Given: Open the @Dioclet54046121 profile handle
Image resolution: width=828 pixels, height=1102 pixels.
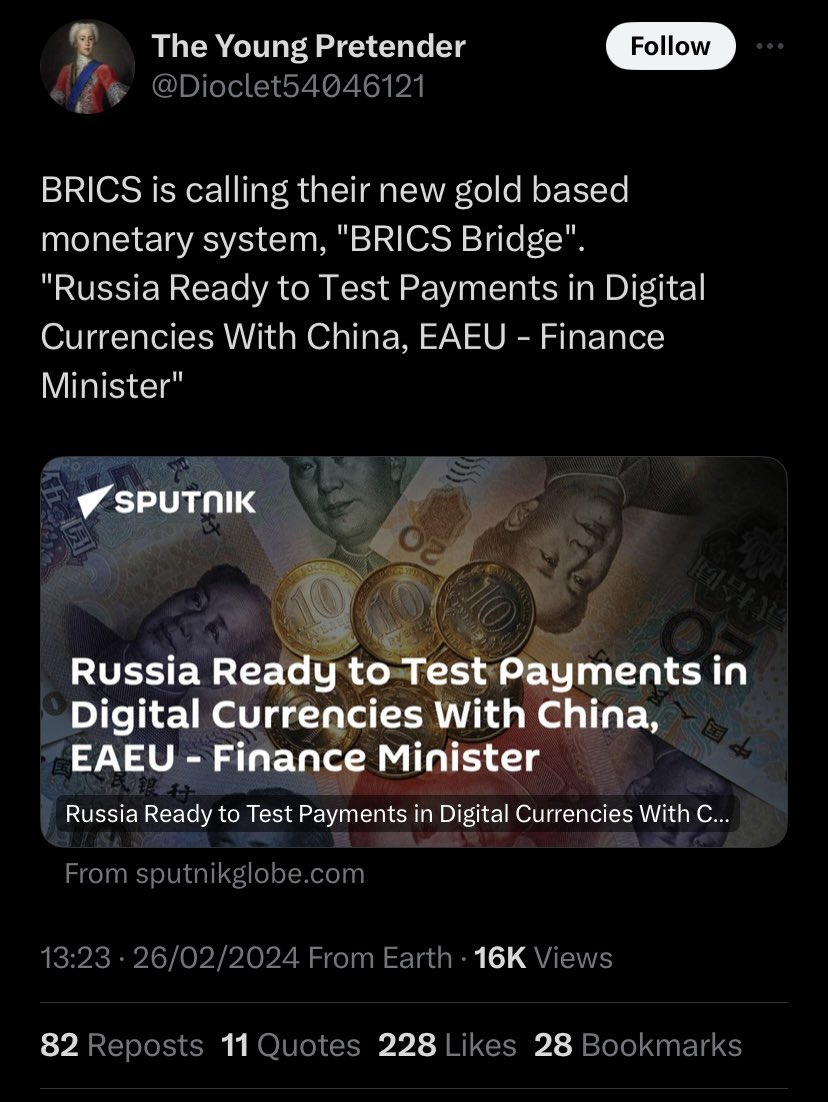Looking at the screenshot, I should [288, 87].
